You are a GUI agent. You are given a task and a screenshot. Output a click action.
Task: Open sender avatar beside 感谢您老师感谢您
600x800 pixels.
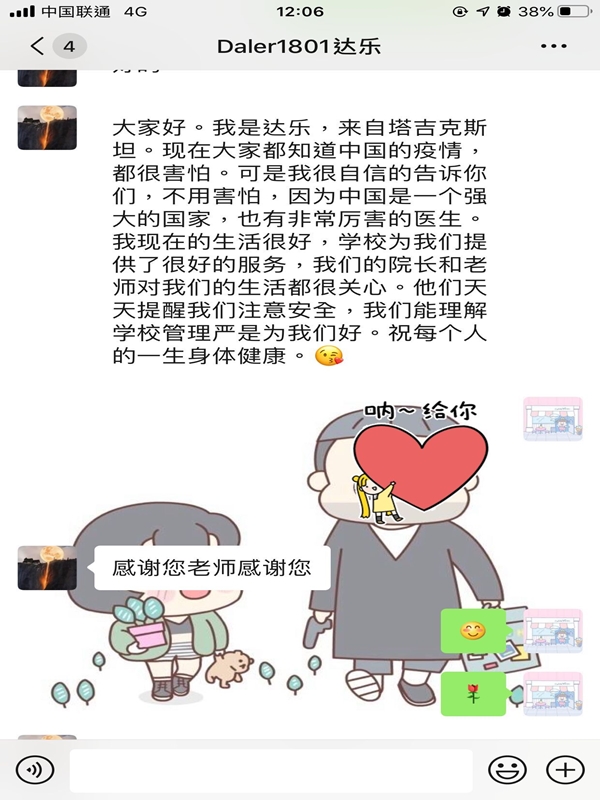(x=47, y=569)
